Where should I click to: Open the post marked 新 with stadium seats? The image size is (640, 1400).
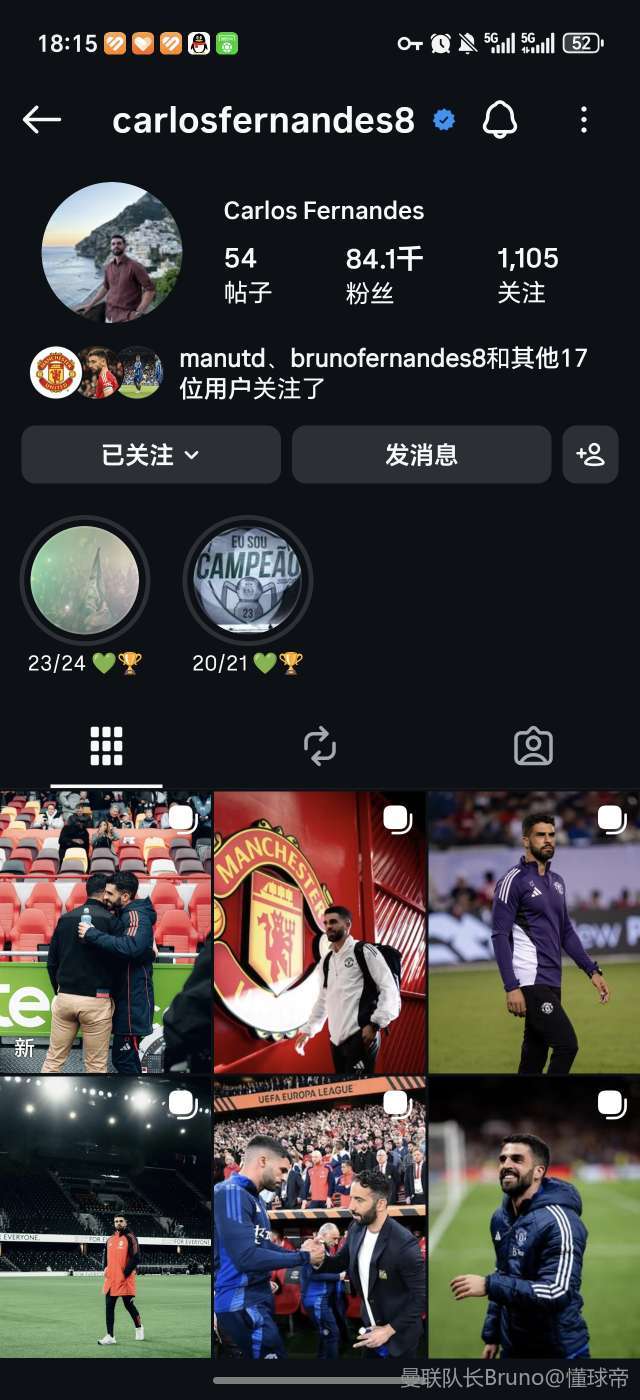pos(105,932)
